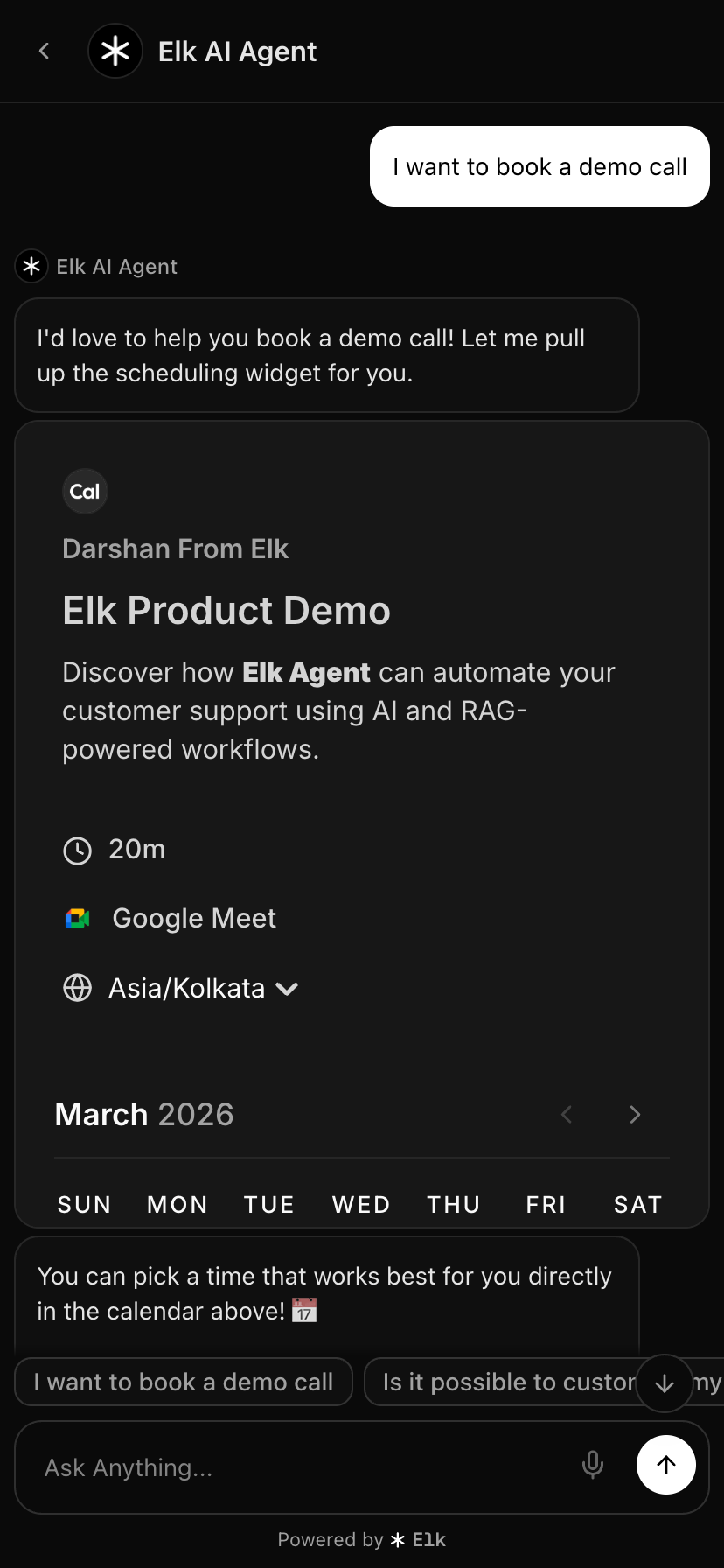Select the 'I want to book a demo call' suggestion
This screenshot has height=1568, width=724.
[x=184, y=1382]
